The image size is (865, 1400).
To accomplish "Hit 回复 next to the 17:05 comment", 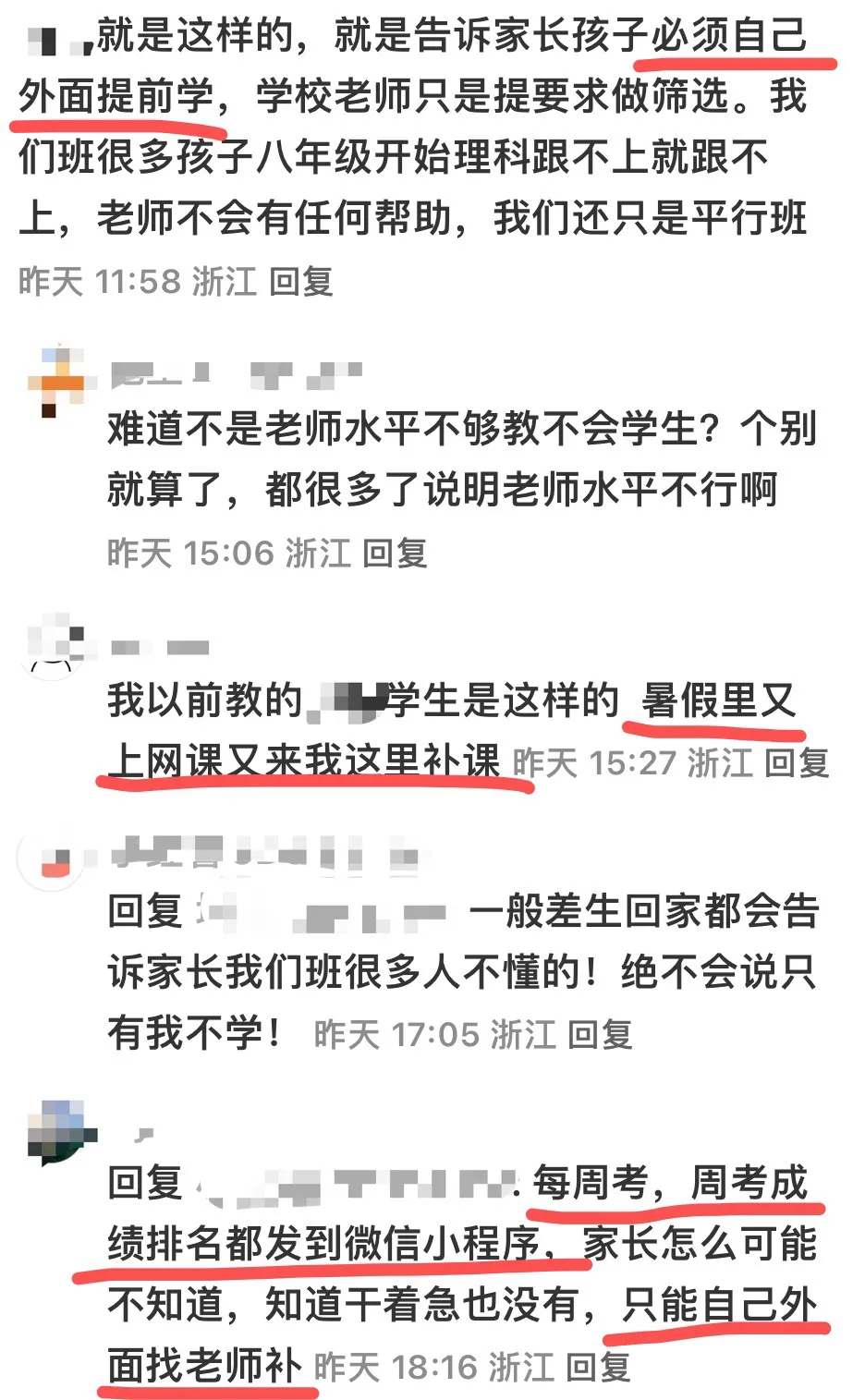I will 600,1034.
